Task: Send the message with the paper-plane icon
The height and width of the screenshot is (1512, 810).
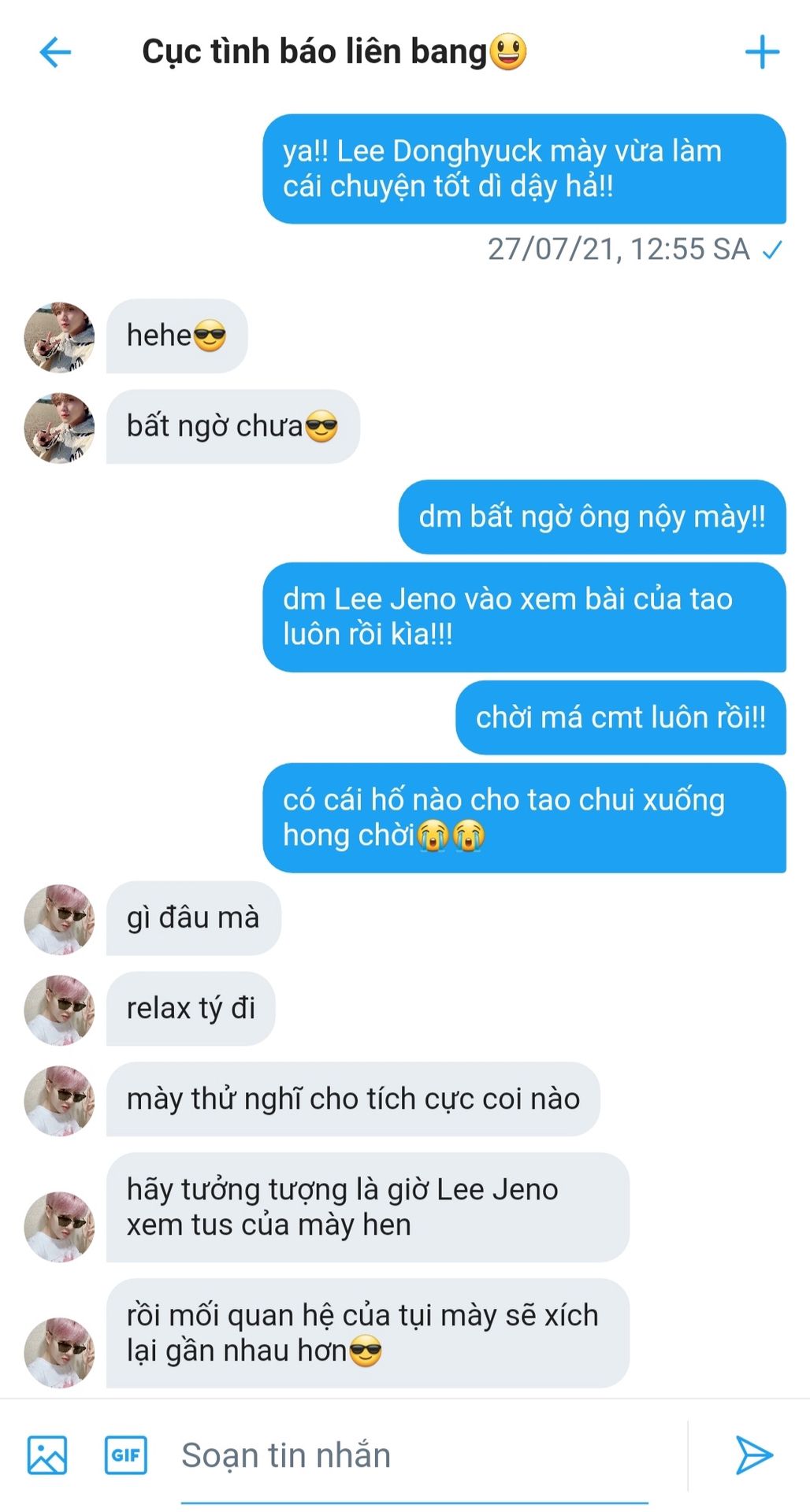Action: [x=753, y=1455]
